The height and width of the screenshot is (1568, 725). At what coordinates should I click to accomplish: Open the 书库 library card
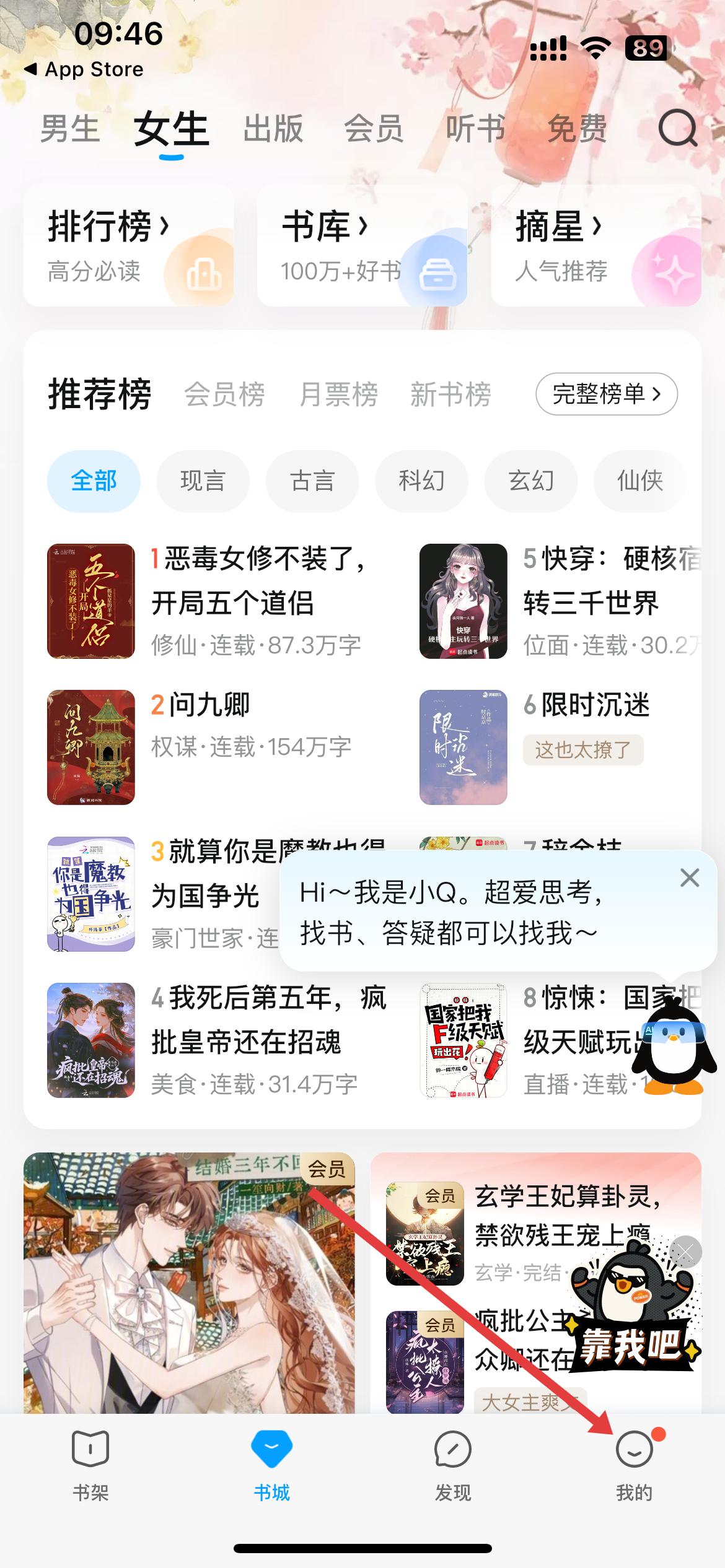[362, 246]
